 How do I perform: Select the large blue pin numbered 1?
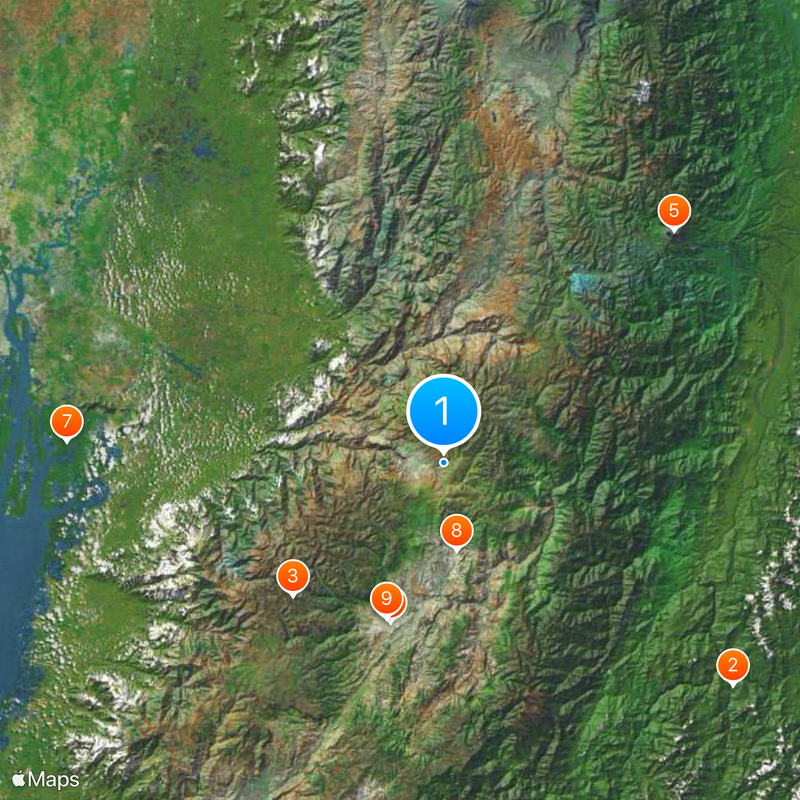point(443,412)
